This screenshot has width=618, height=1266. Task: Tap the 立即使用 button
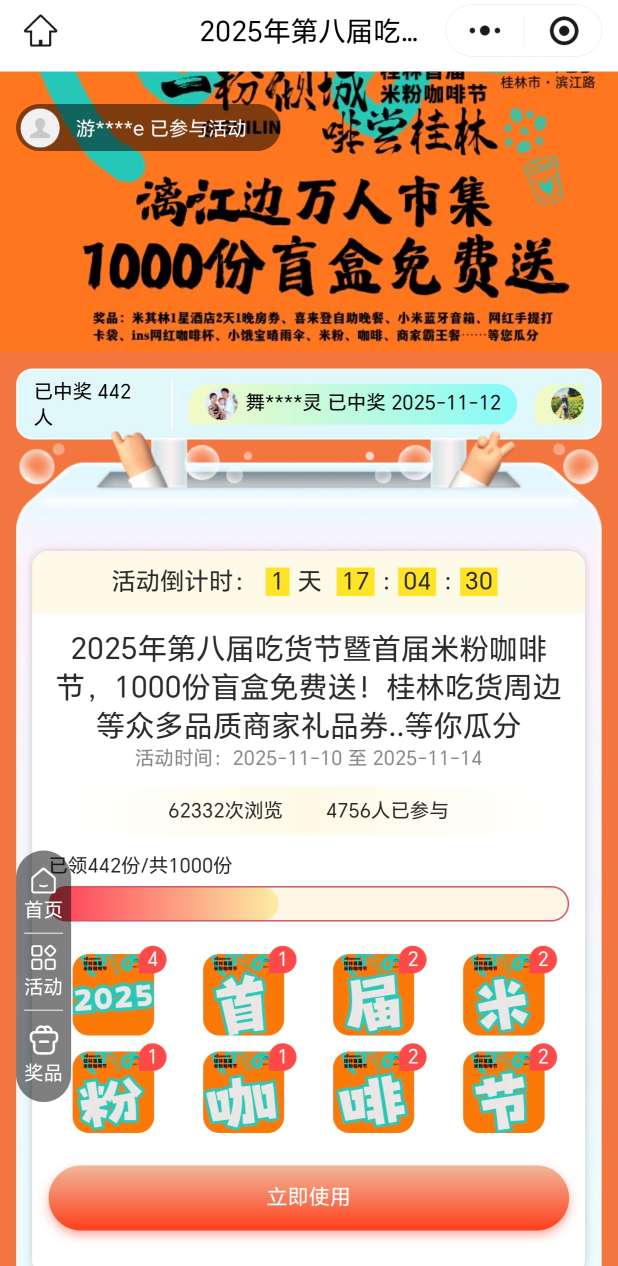(308, 1197)
